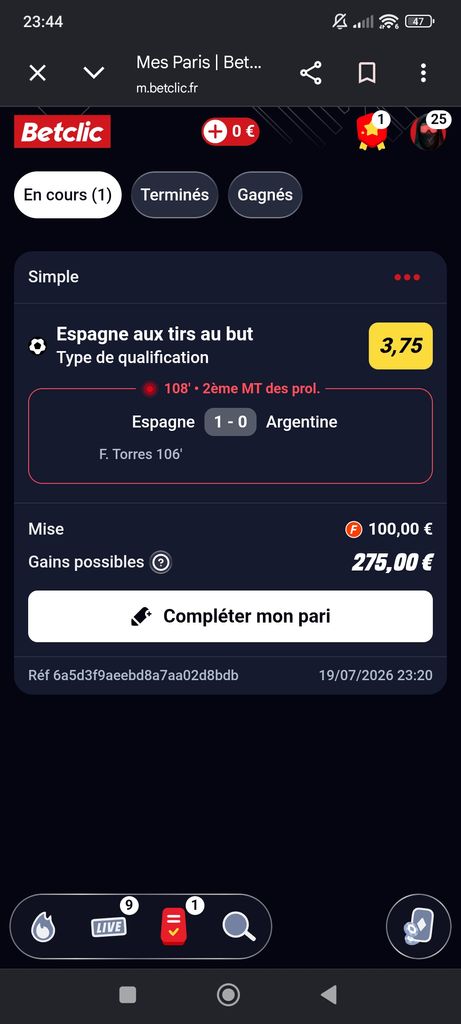
Task: Expand the tab's down-arrow menu
Action: tap(94, 73)
